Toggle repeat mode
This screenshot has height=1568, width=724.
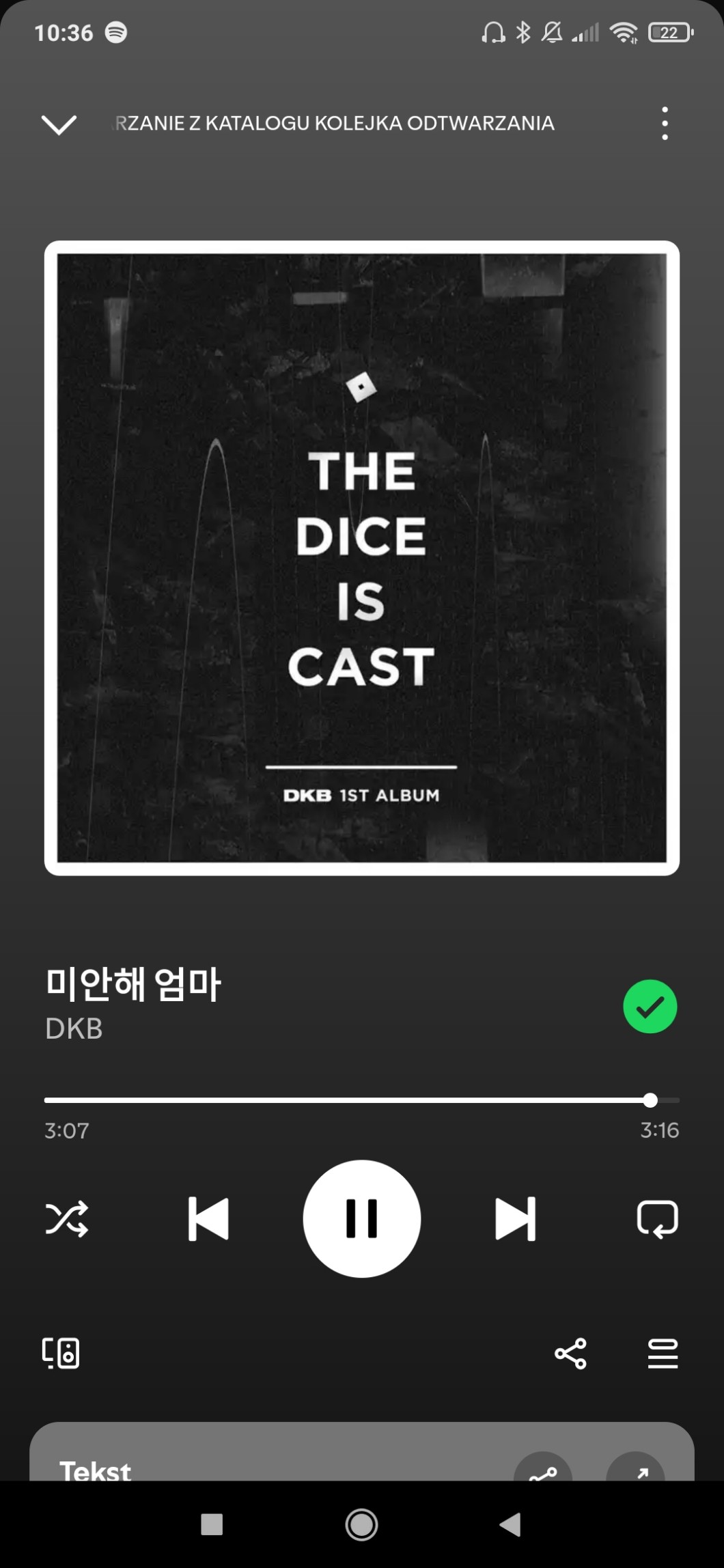[x=657, y=1219]
